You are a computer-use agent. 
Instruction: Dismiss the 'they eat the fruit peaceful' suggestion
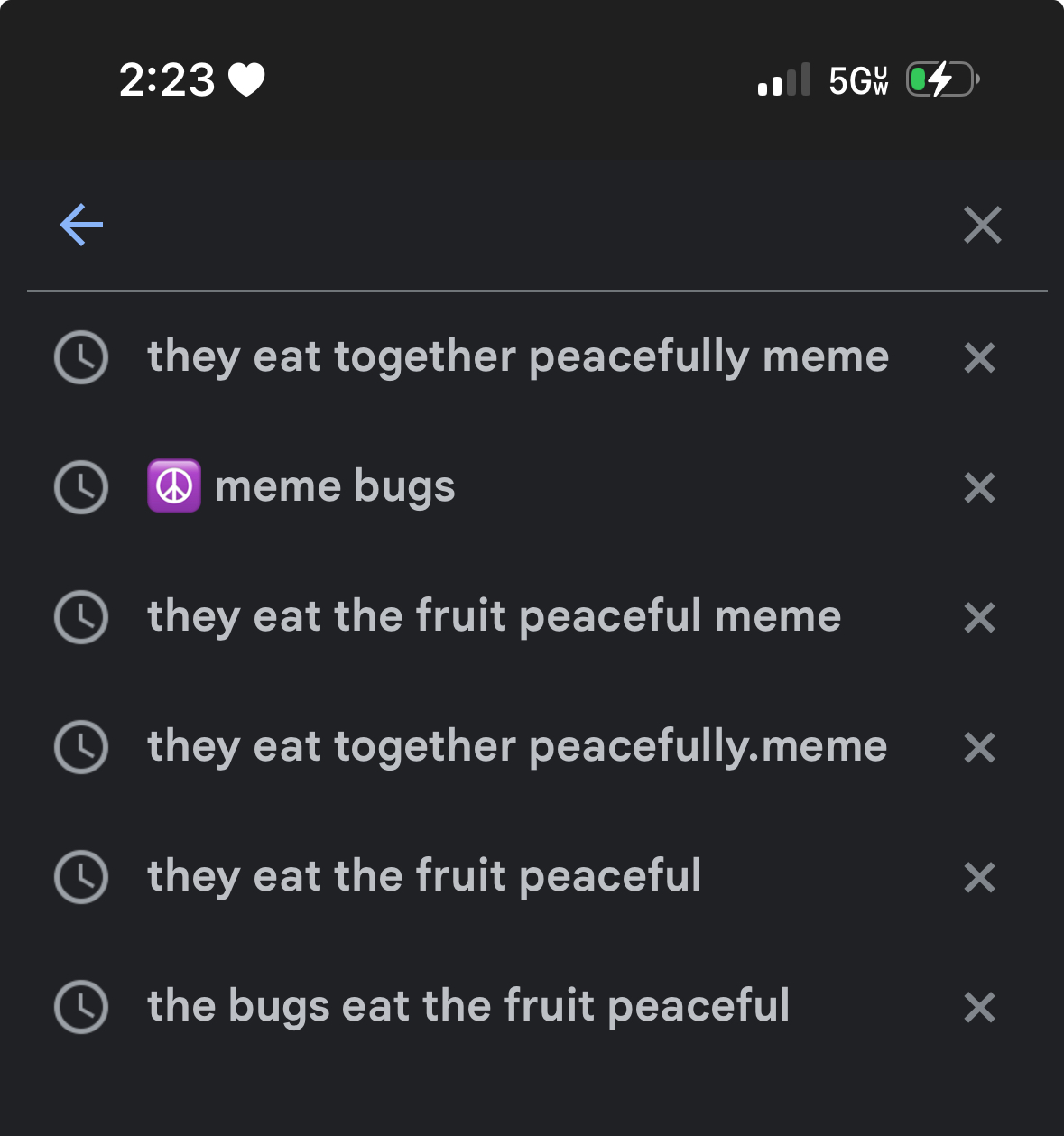point(979,878)
